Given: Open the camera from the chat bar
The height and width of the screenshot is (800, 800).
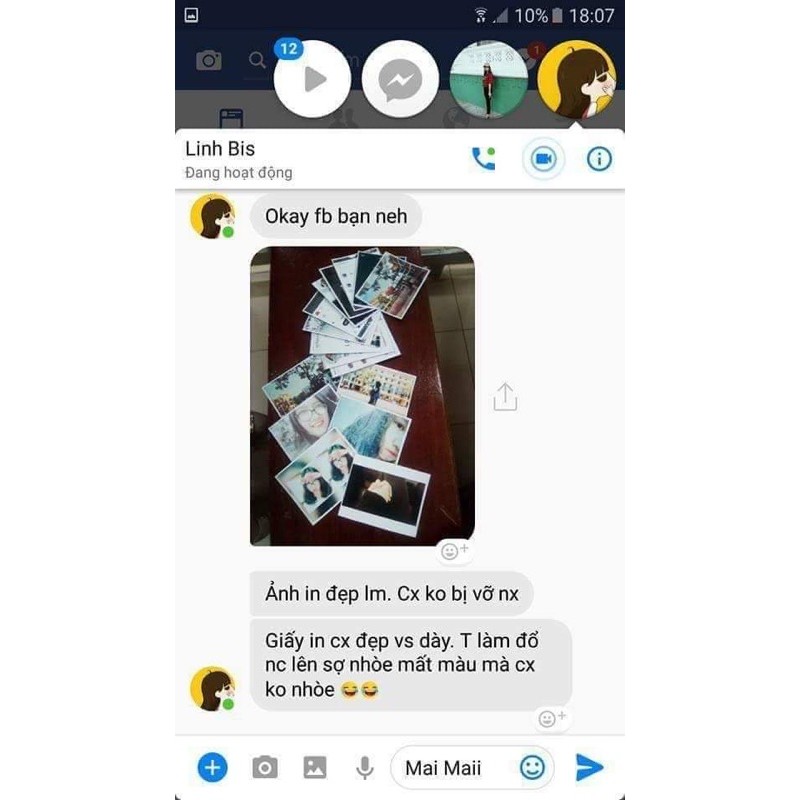Looking at the screenshot, I should (x=264, y=767).
